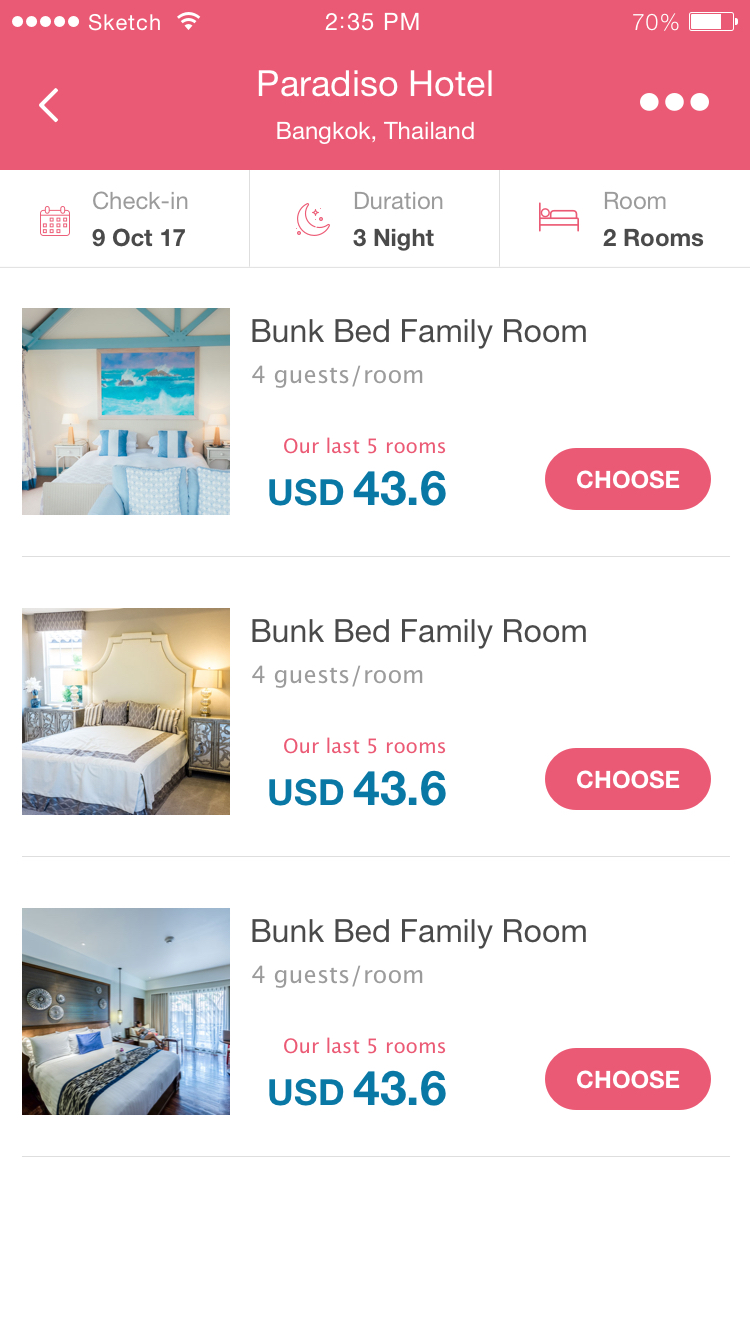750x1334 pixels.
Task: Open the three-dot overflow menu
Action: (x=674, y=102)
